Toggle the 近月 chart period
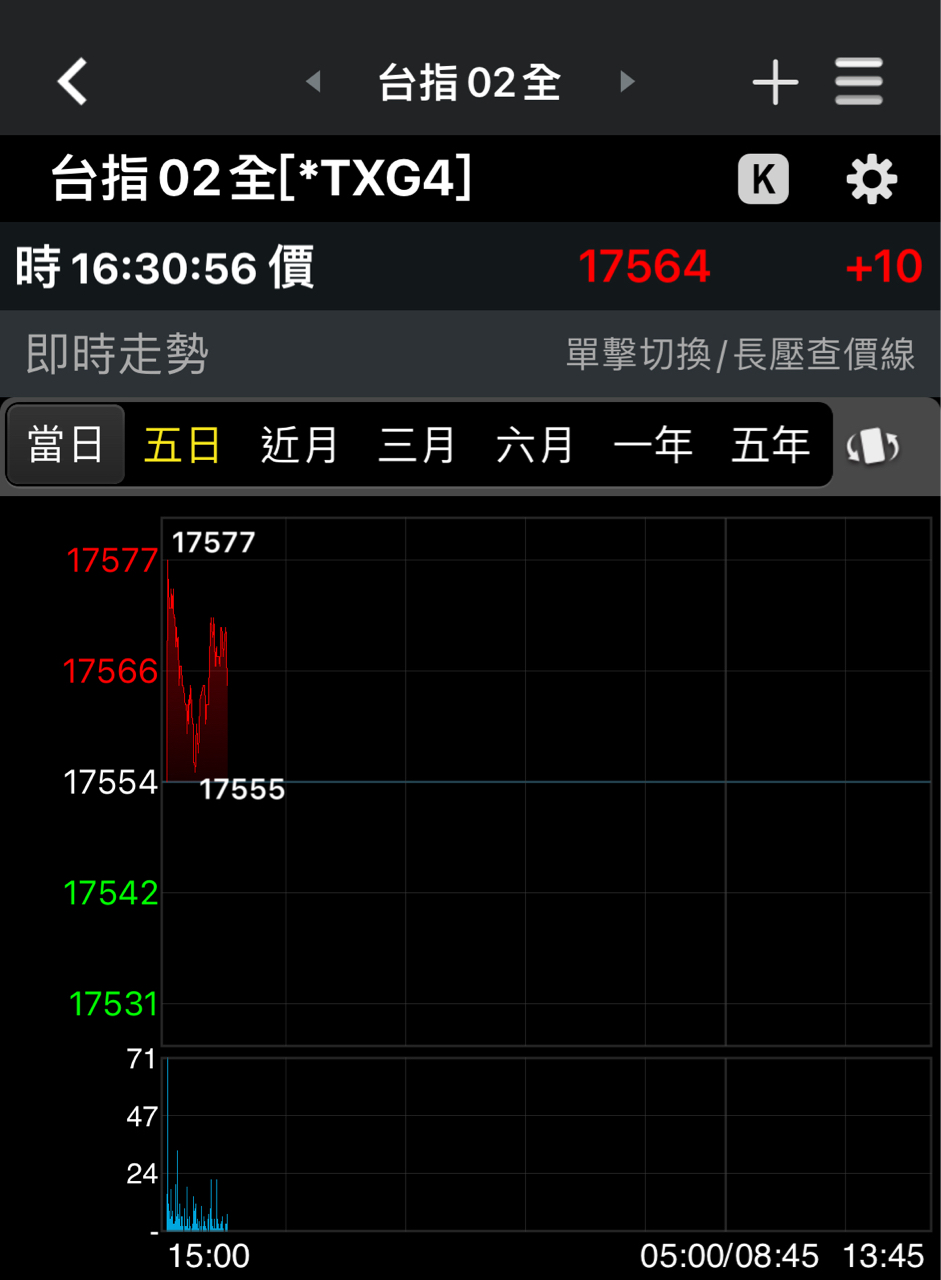941x1280 pixels. pyautogui.click(x=300, y=444)
